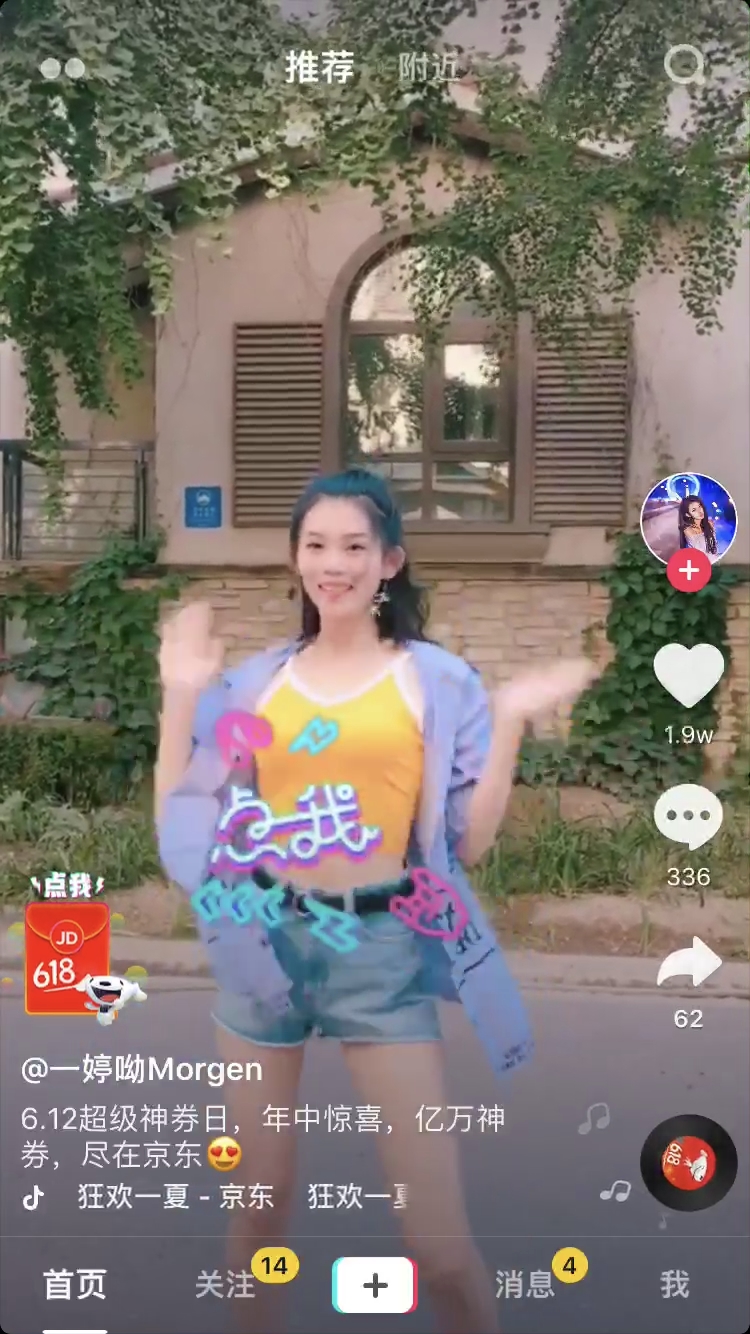Image resolution: width=750 pixels, height=1334 pixels.
Task: Create a new video with the plus button
Action: (374, 1285)
